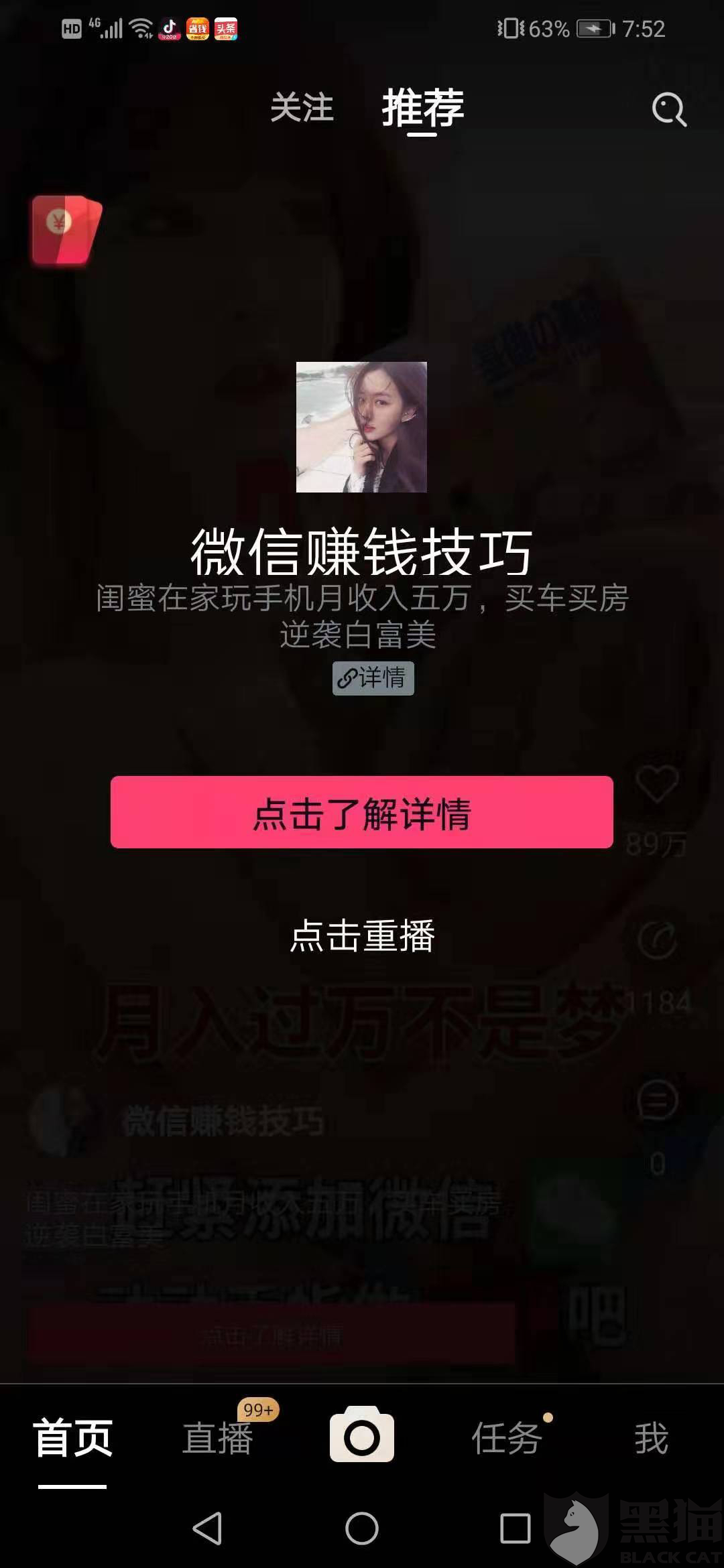Screen dimensions: 724x1568
Task: Open the camera to record
Action: pos(362,1435)
